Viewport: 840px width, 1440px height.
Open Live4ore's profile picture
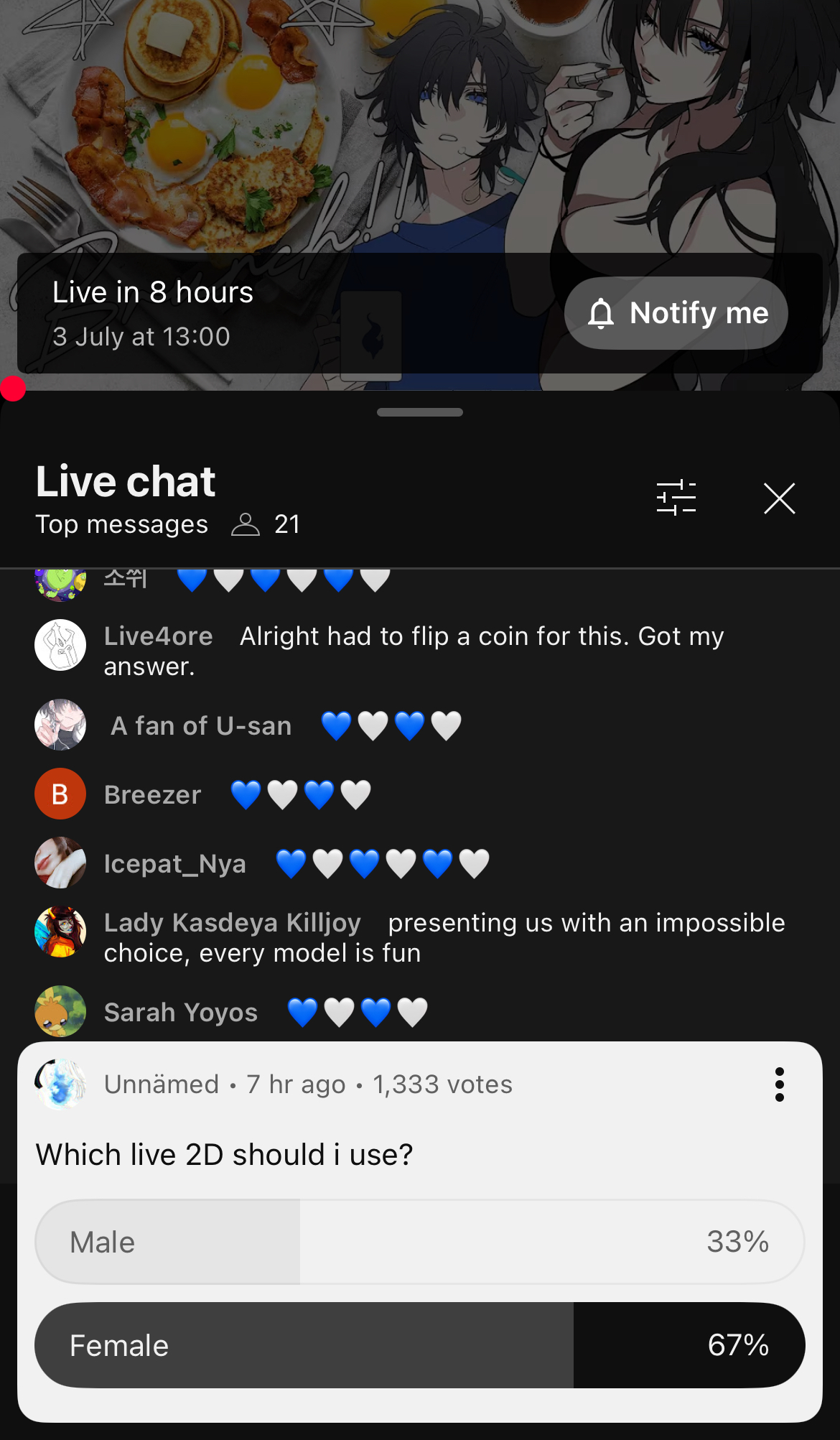(x=60, y=645)
